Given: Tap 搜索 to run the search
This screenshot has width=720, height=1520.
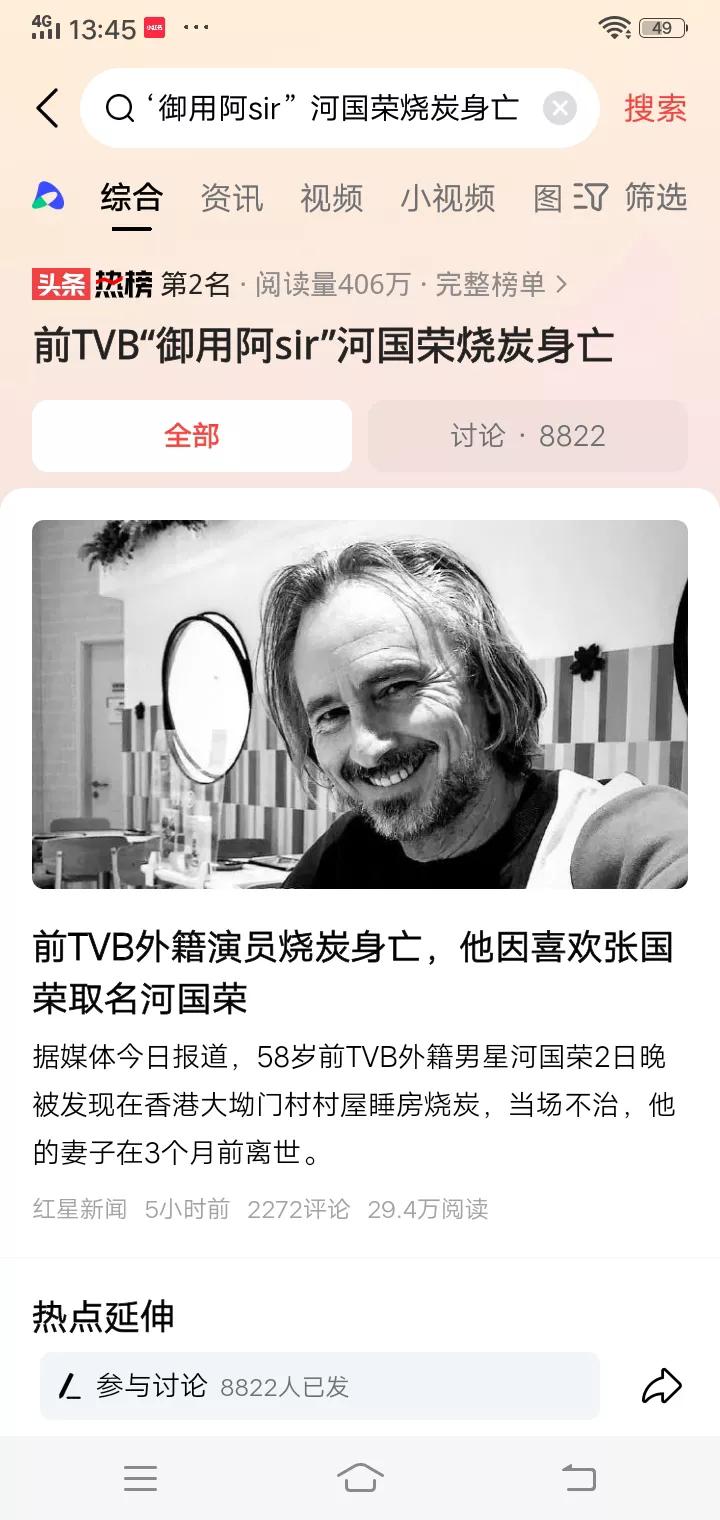Looking at the screenshot, I should point(655,108).
